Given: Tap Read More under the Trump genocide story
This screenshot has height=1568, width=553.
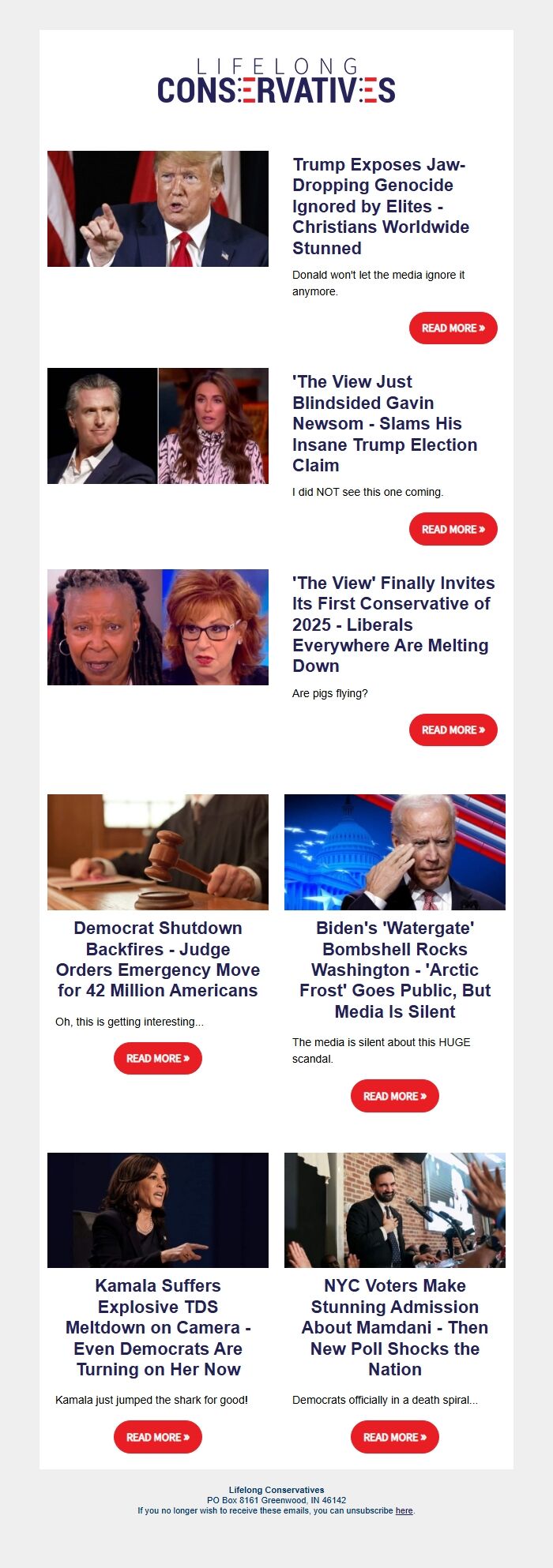Looking at the screenshot, I should [x=453, y=328].
